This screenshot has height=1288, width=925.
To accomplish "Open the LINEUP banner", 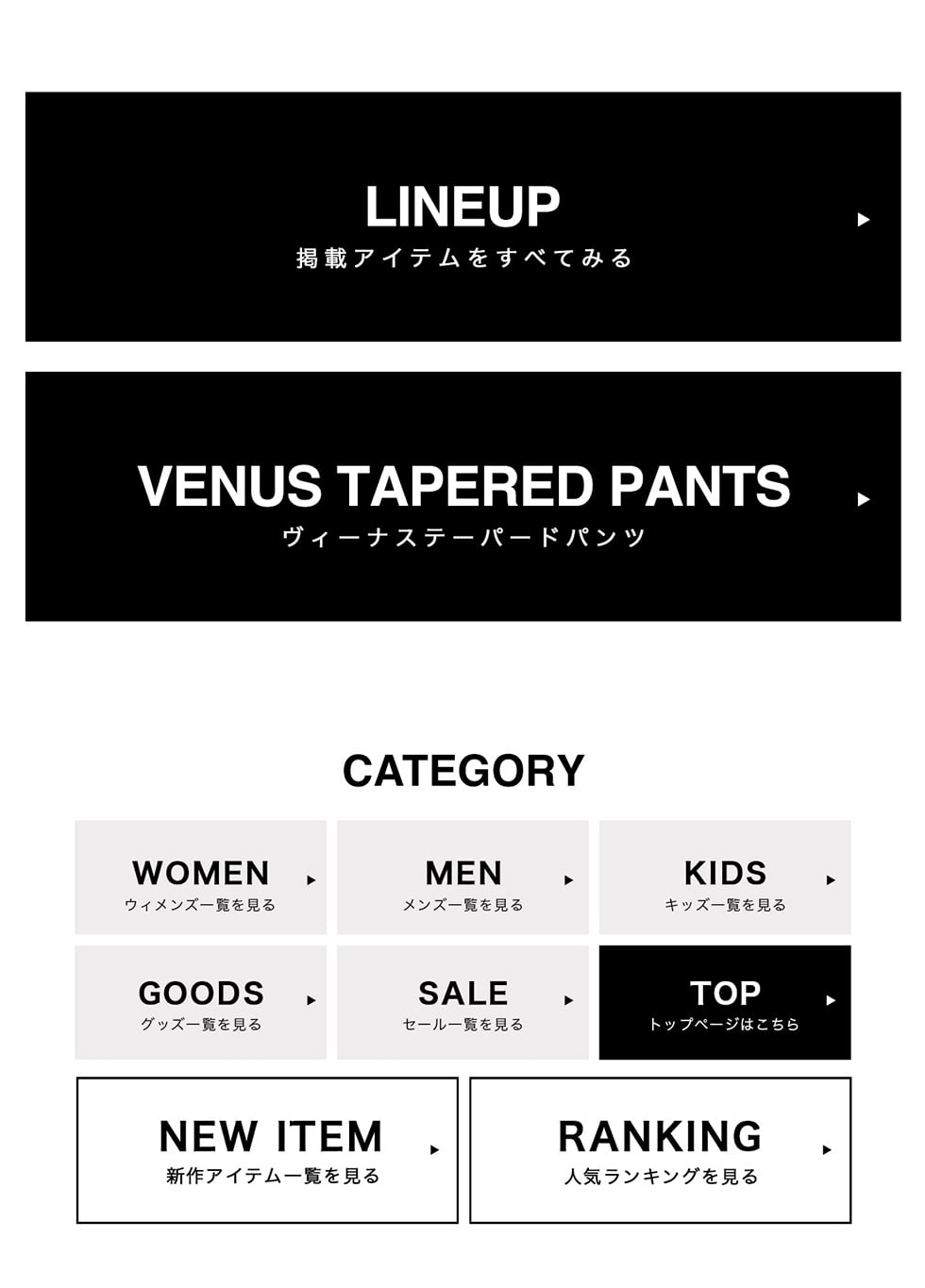I will (462, 217).
